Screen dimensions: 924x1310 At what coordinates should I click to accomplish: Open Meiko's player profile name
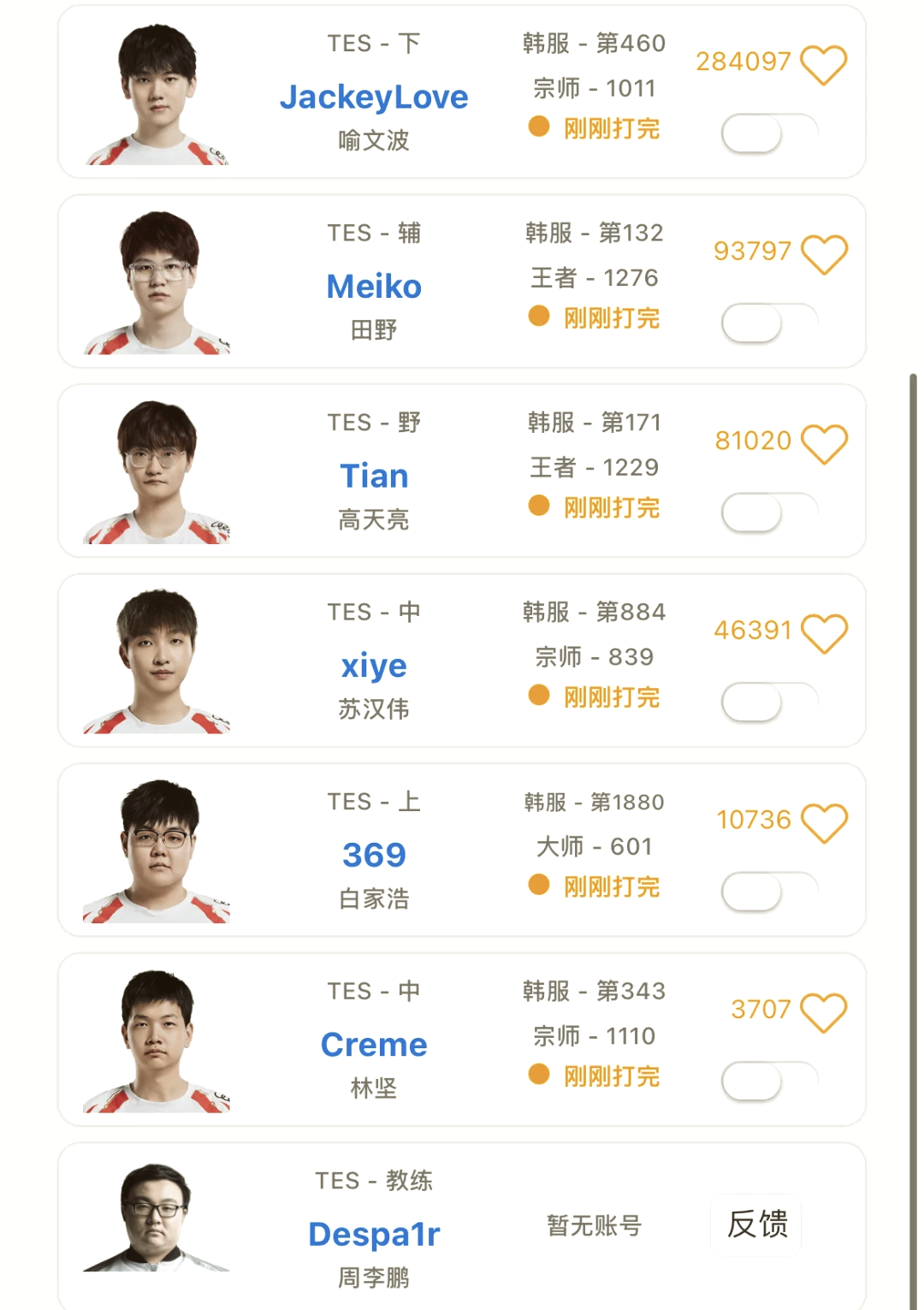pos(374,287)
